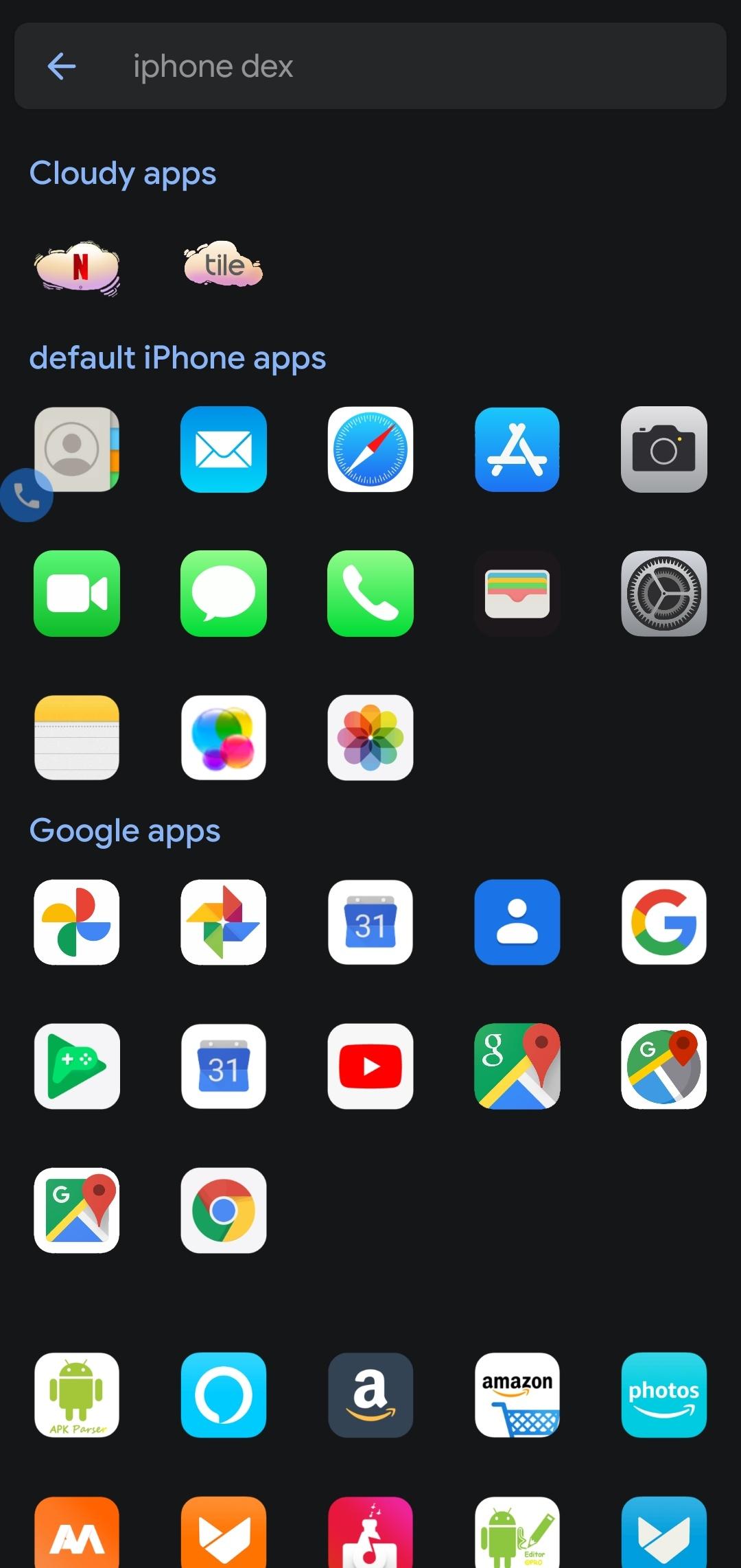Select the cloudy Netflix icon

[78, 267]
